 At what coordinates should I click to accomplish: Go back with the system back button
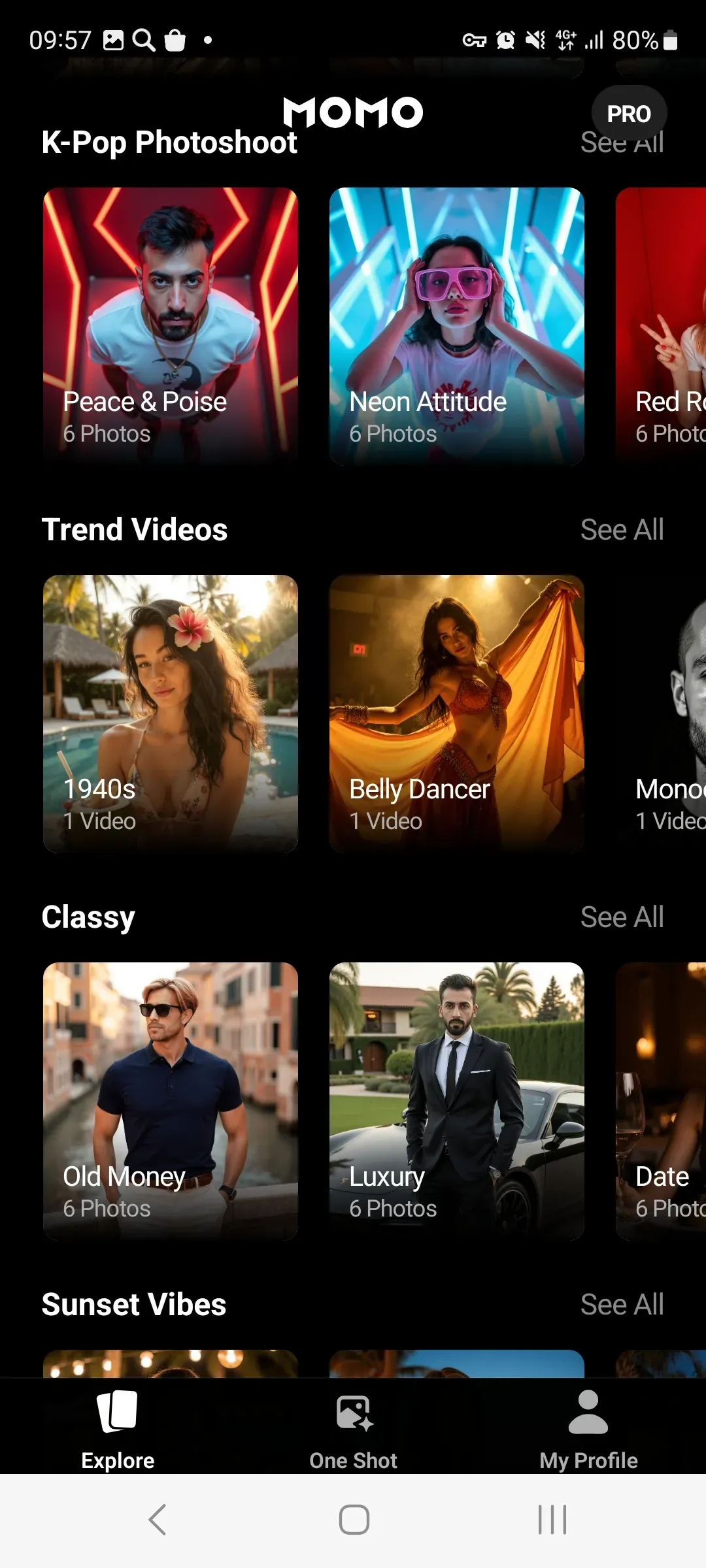(158, 1520)
